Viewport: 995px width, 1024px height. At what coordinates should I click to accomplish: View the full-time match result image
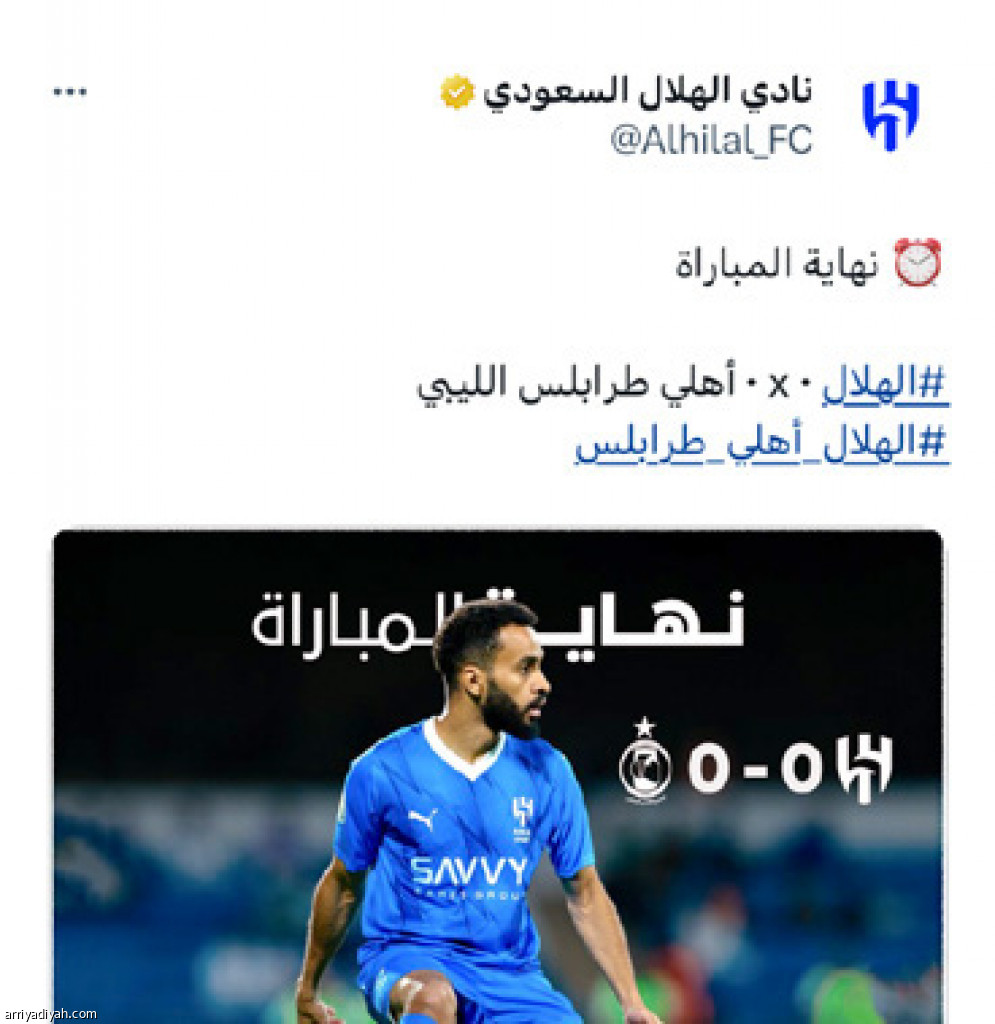tap(497, 775)
